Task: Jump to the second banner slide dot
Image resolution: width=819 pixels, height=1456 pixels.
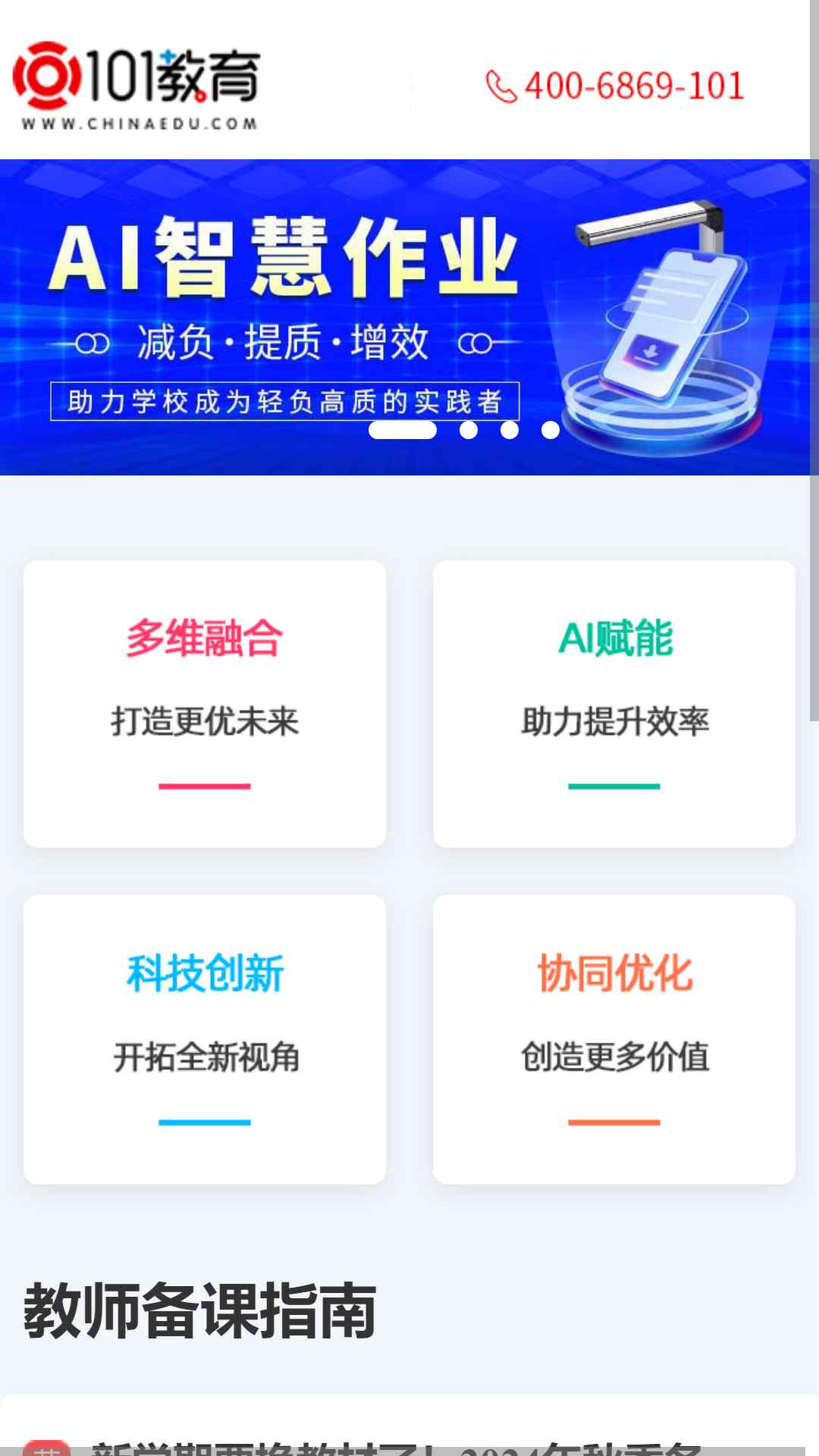Action: [469, 430]
